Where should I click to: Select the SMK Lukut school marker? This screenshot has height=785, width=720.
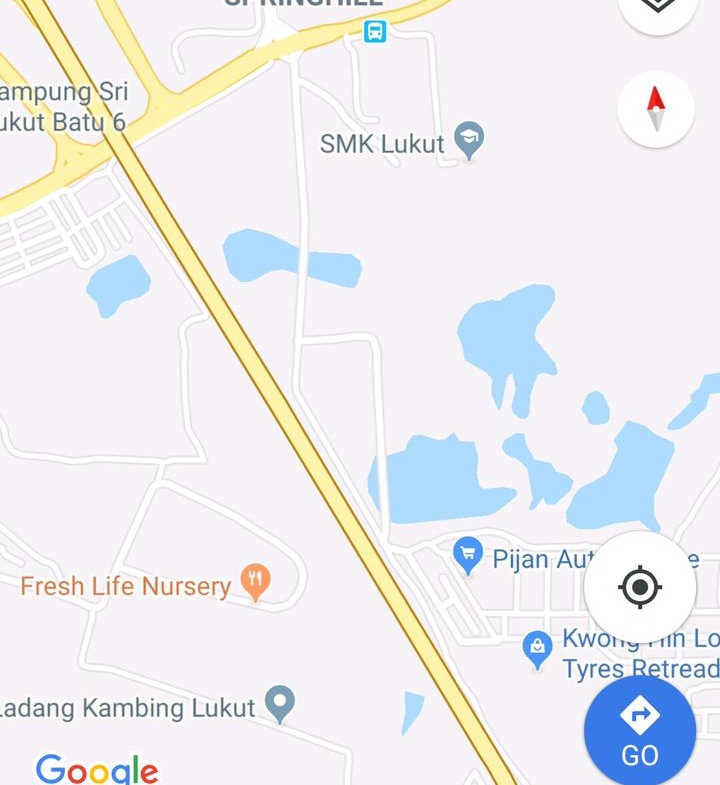click(468, 141)
